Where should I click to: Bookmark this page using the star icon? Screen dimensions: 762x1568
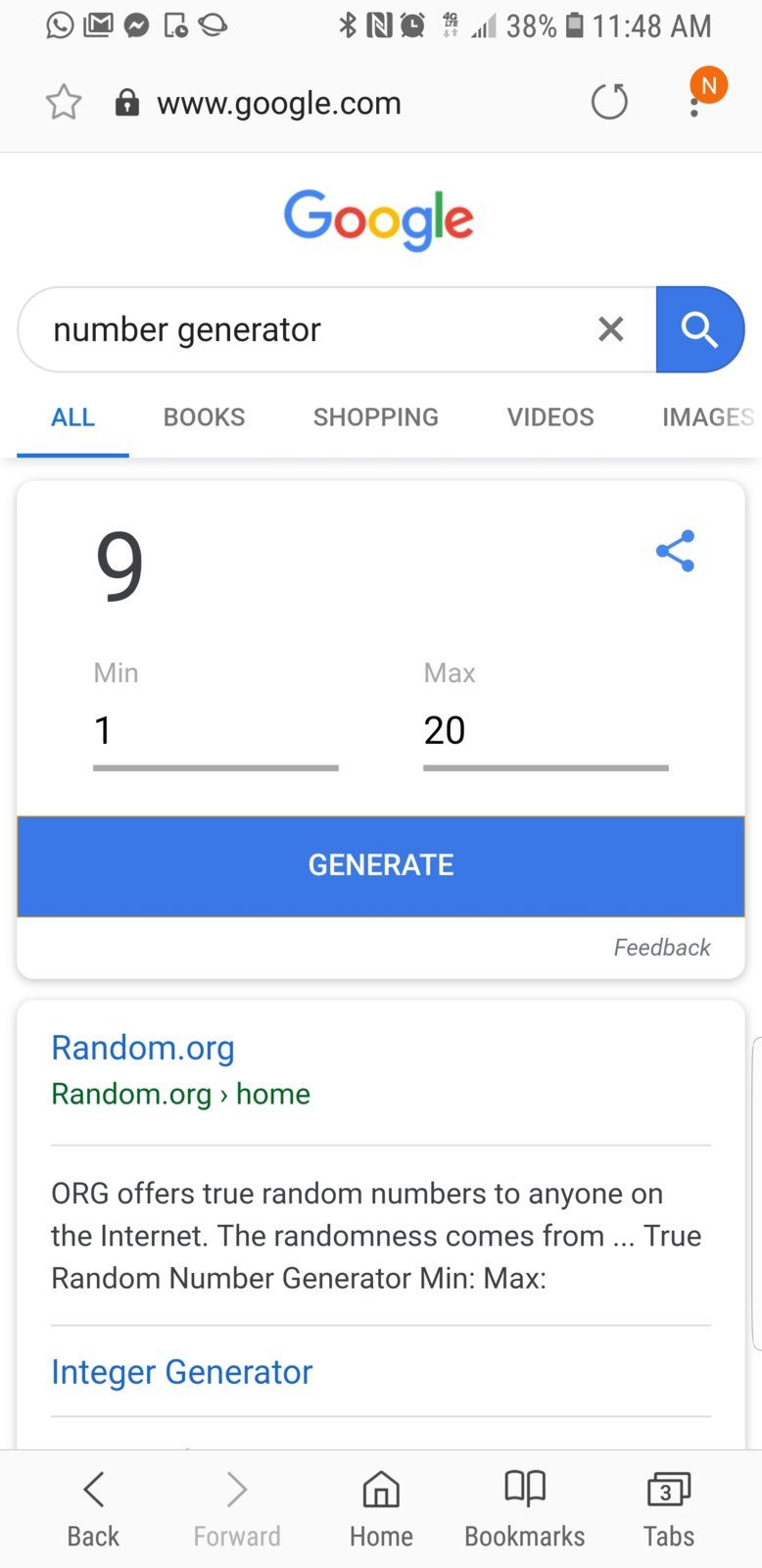pos(63,102)
